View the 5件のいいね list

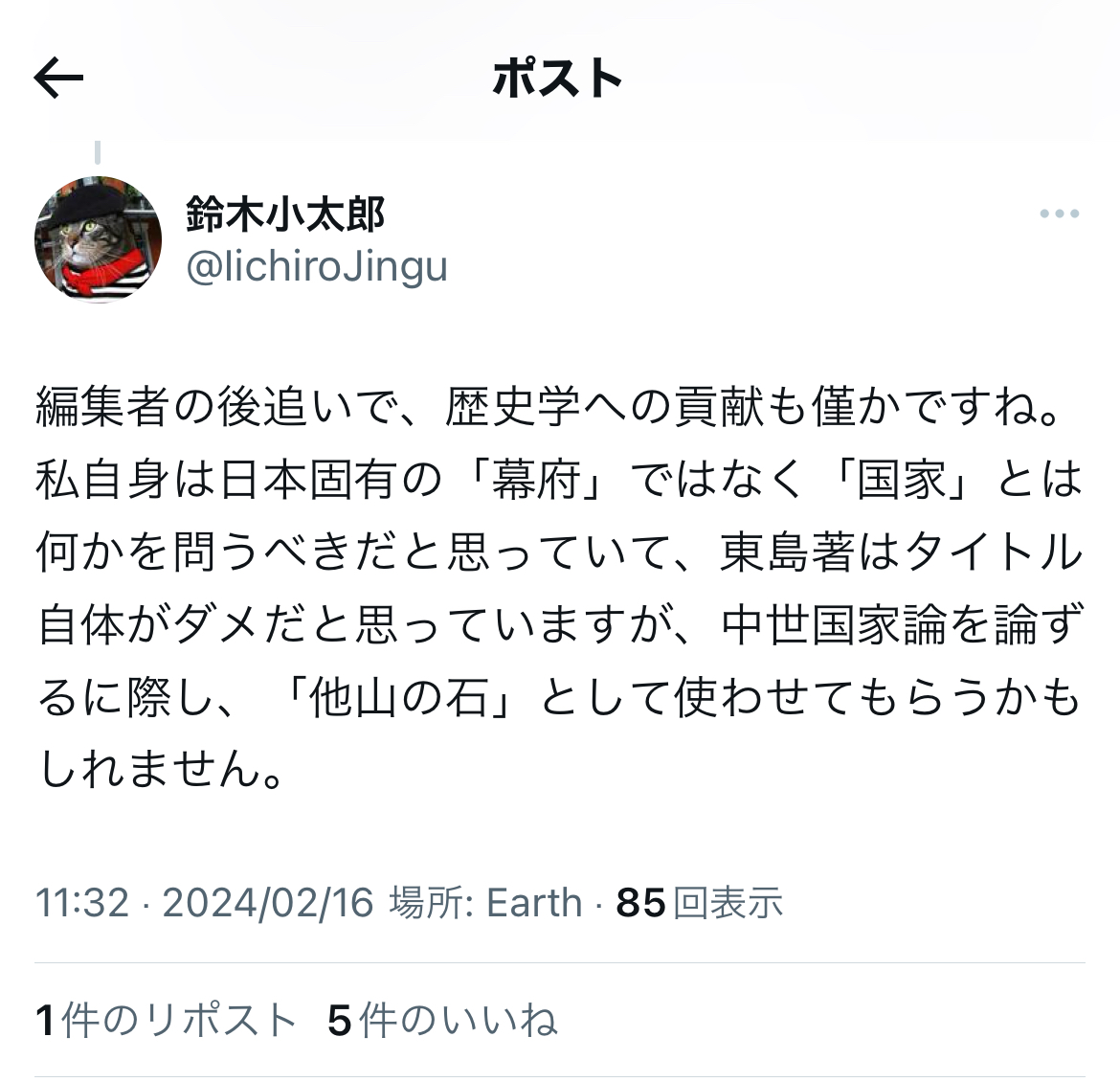coord(442,1021)
